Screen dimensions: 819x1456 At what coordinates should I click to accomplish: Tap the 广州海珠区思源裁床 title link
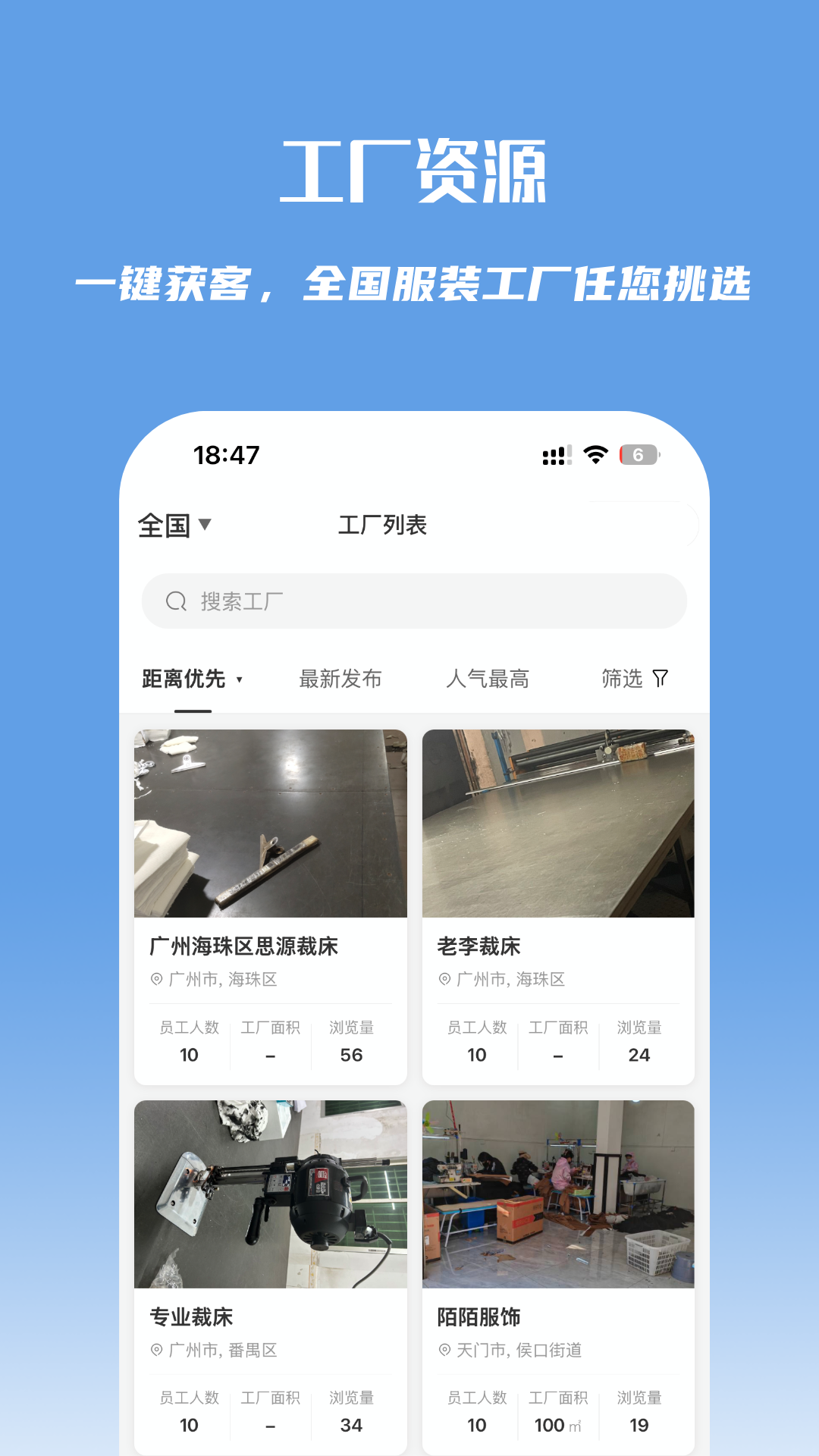click(244, 946)
